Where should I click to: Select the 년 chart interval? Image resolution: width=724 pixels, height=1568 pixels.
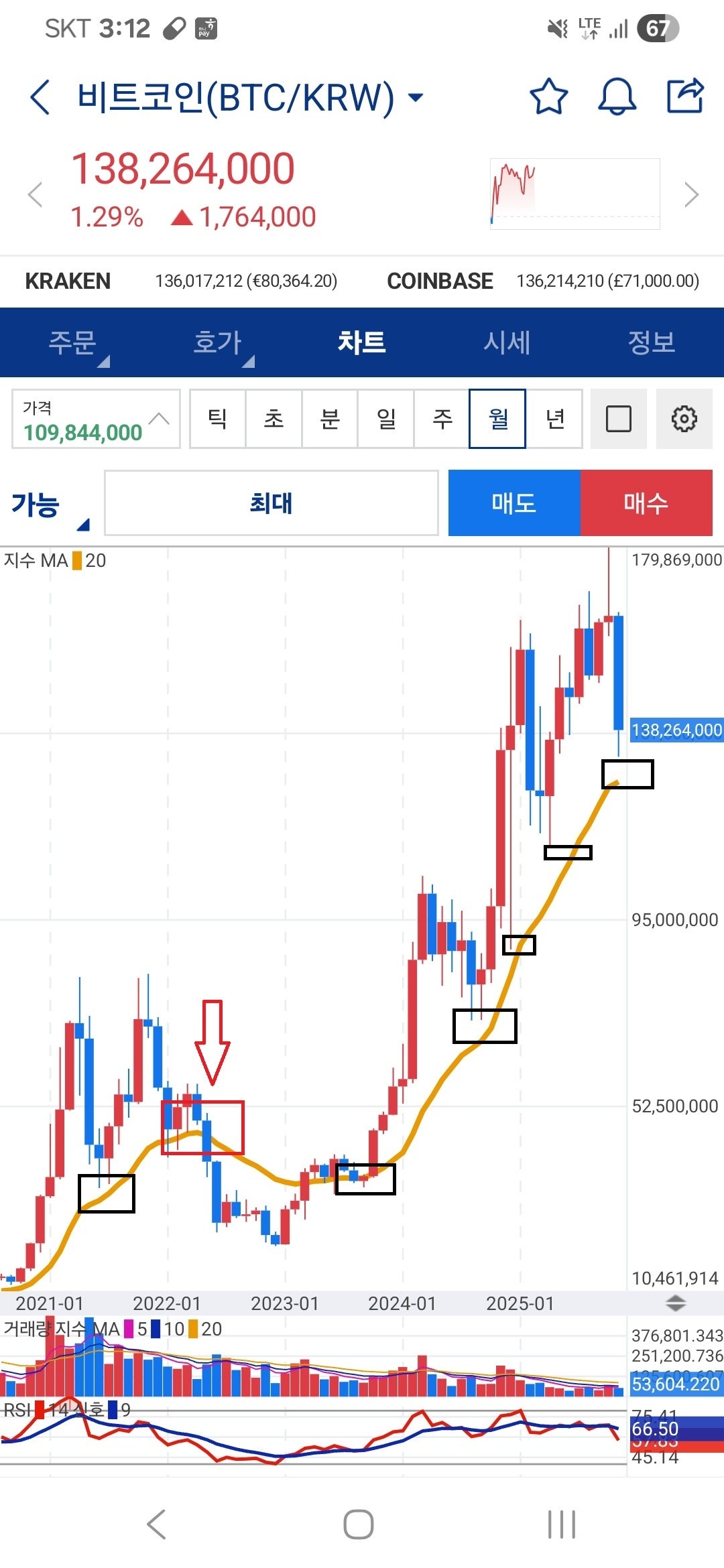(x=555, y=419)
